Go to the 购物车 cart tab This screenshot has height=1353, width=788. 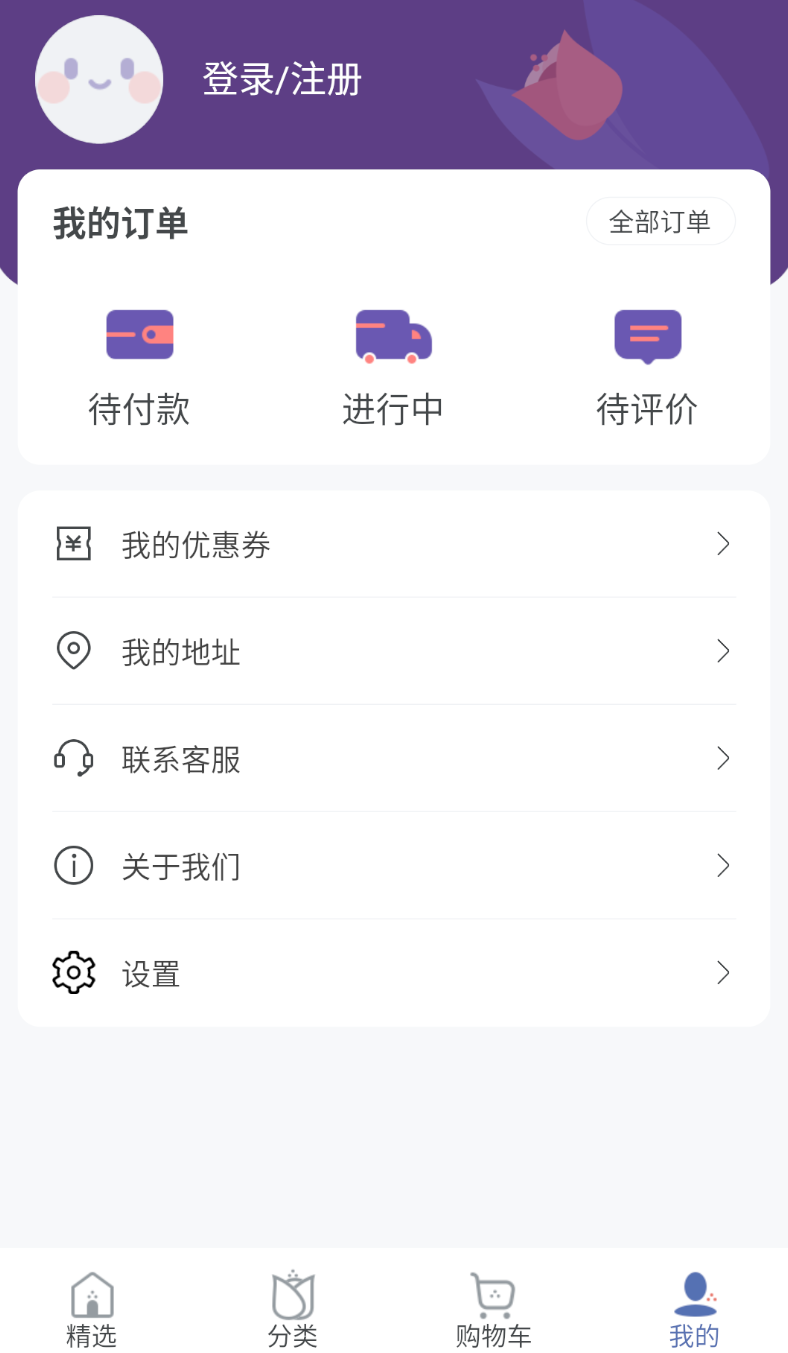(x=493, y=1310)
